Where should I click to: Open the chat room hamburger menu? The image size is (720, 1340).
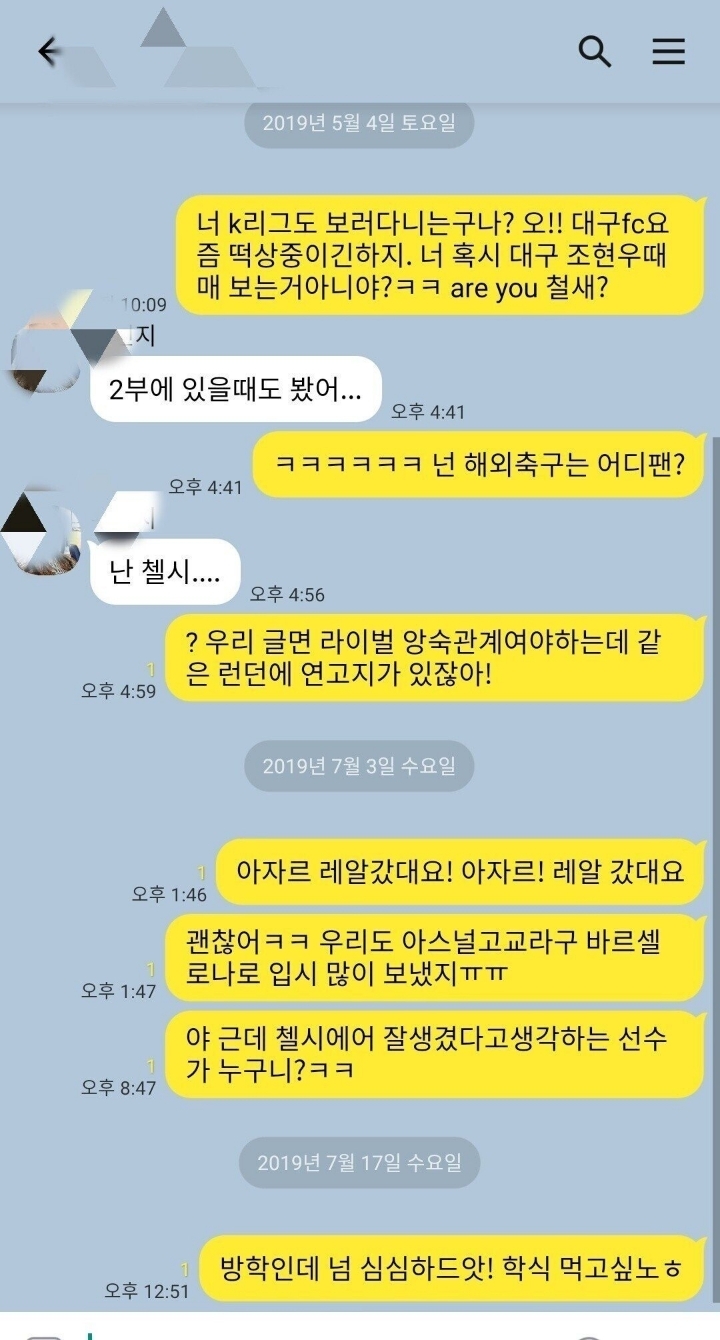click(x=668, y=51)
